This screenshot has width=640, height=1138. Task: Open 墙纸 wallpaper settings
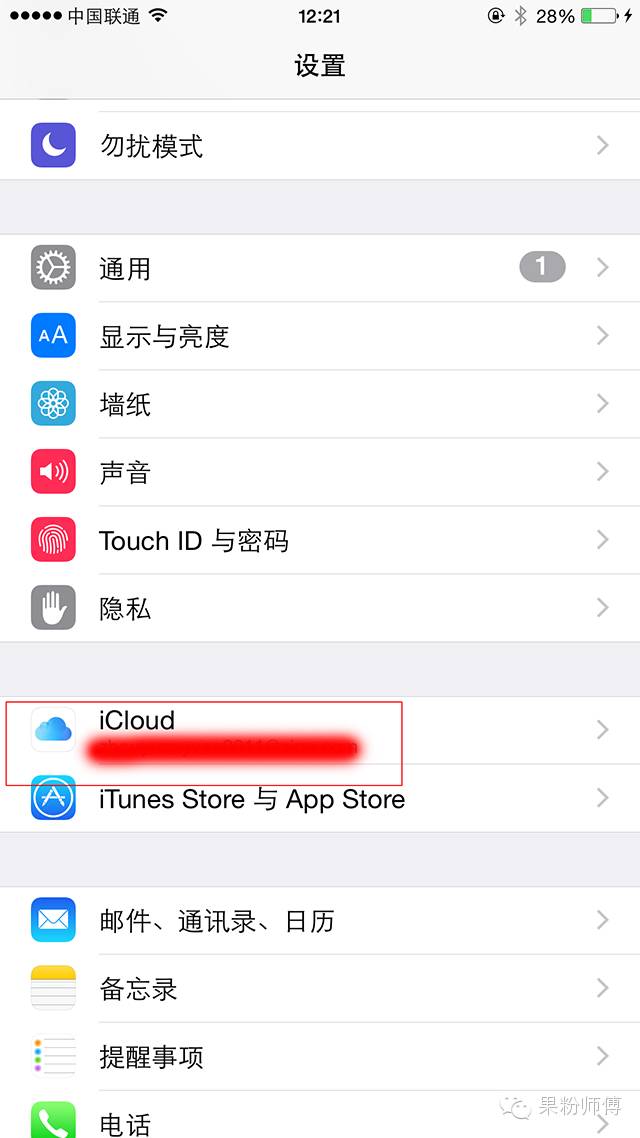(x=320, y=404)
